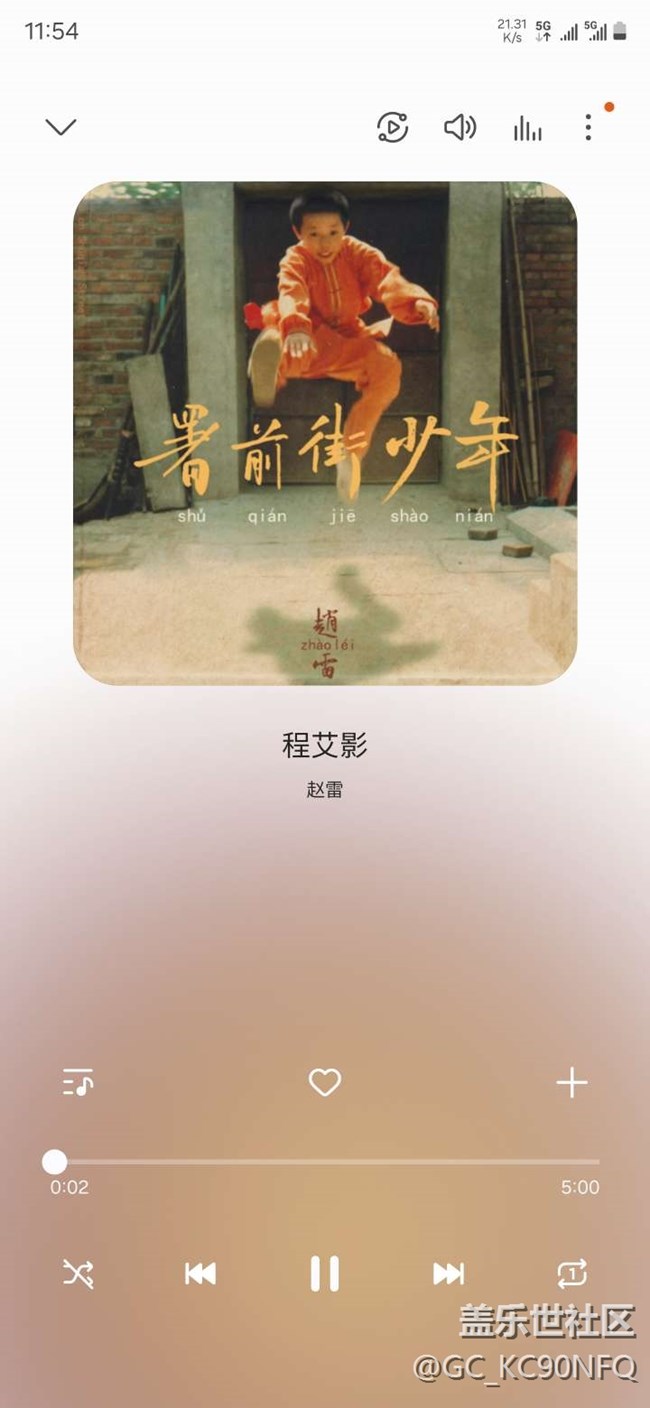This screenshot has height=1408, width=650.
Task: Open the play queue list icon
Action: (x=78, y=1082)
